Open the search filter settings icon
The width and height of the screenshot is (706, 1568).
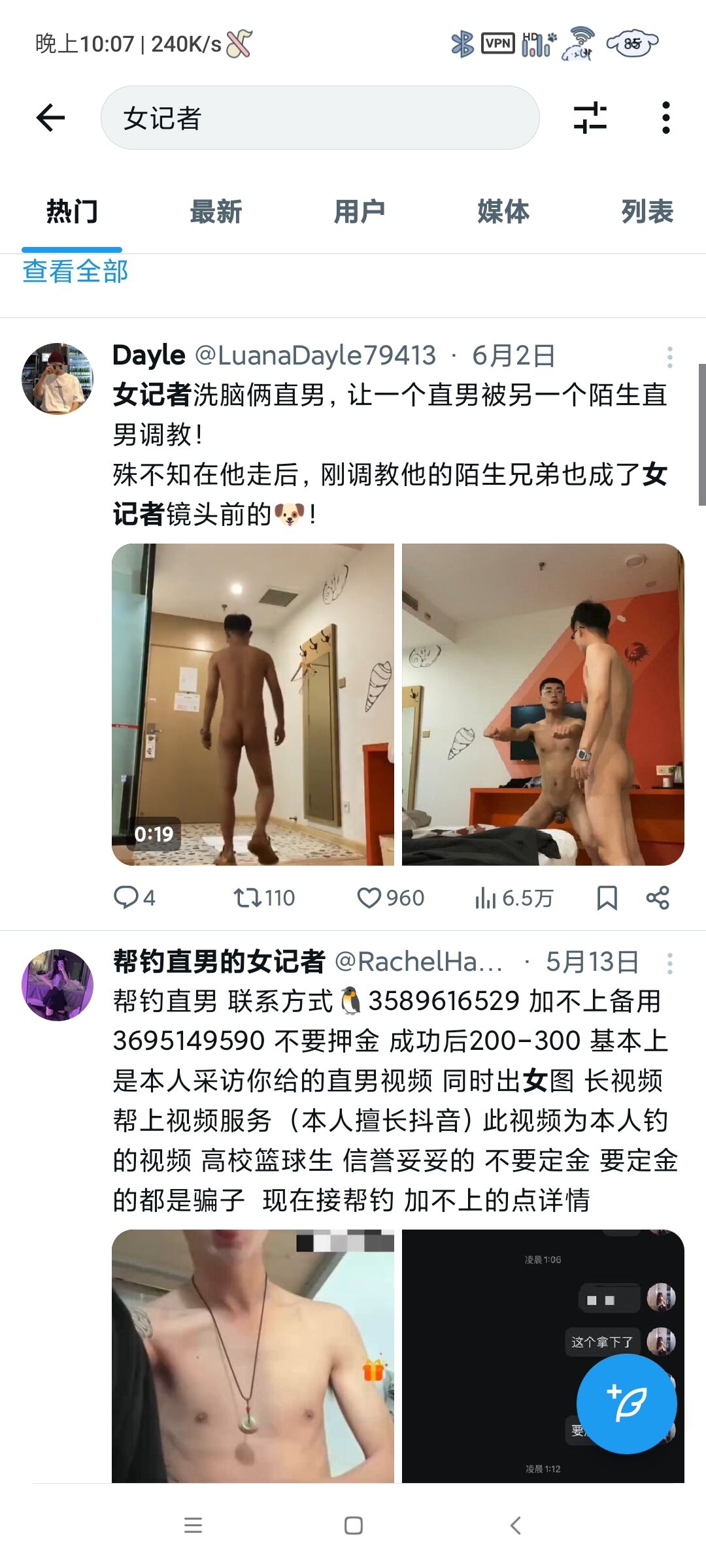point(590,118)
